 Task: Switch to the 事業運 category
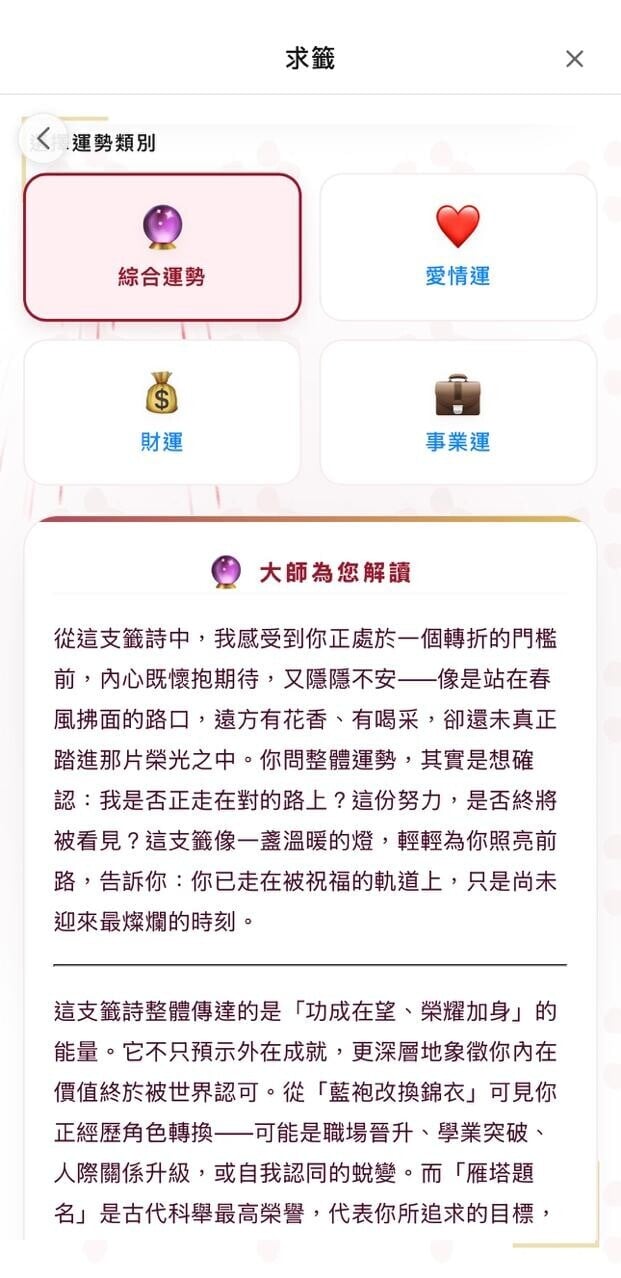458,412
